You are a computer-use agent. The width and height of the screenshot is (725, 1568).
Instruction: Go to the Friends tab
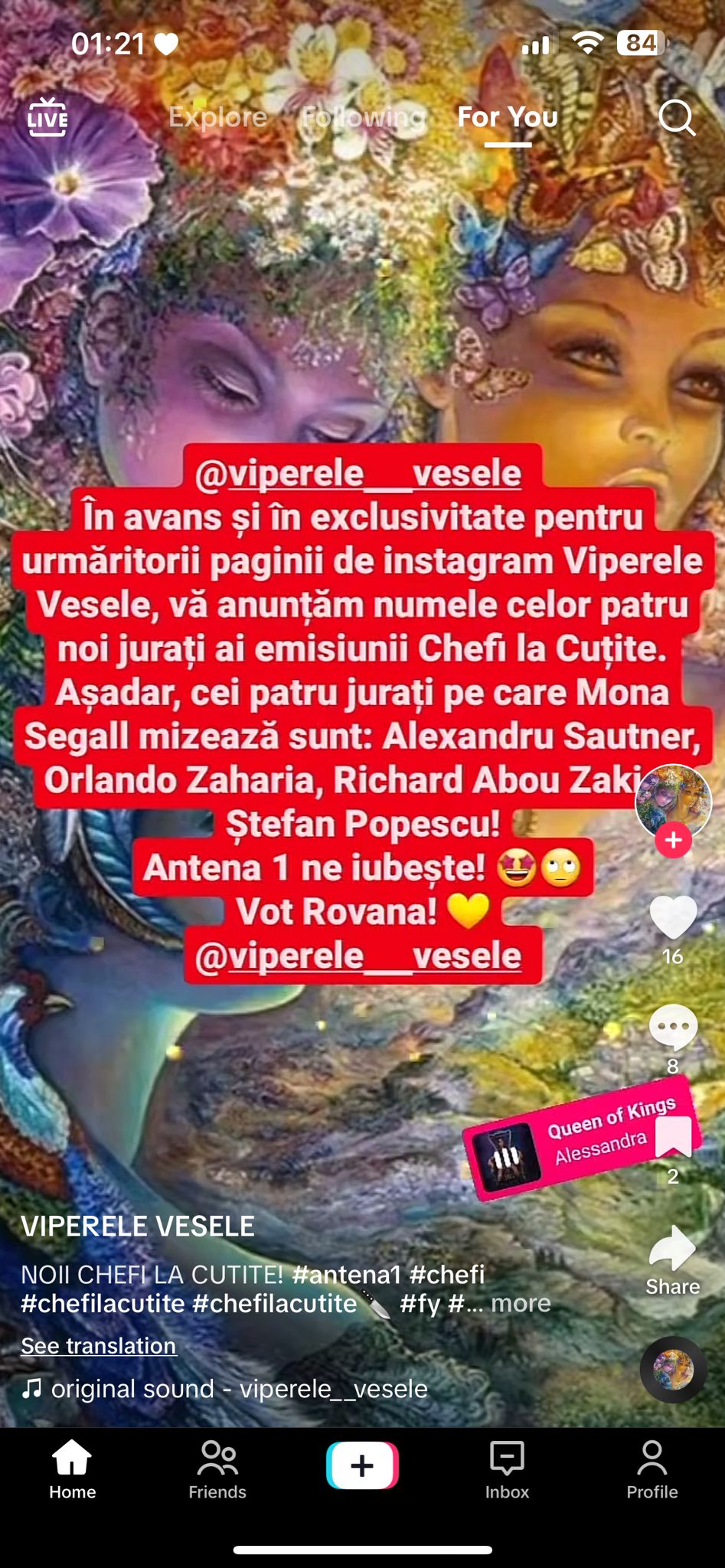(x=217, y=1470)
